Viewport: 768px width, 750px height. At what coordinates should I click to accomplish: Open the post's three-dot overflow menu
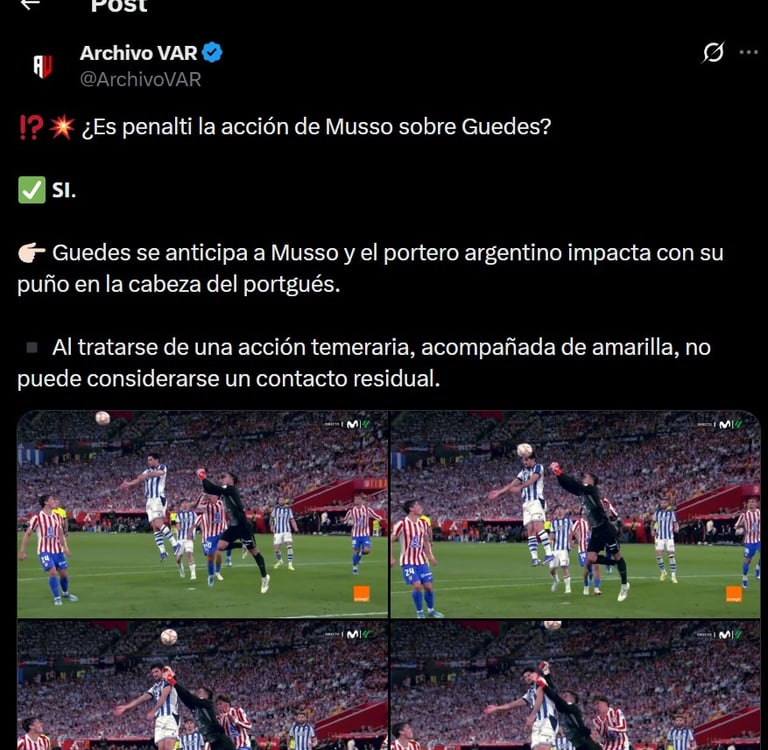(x=748, y=52)
